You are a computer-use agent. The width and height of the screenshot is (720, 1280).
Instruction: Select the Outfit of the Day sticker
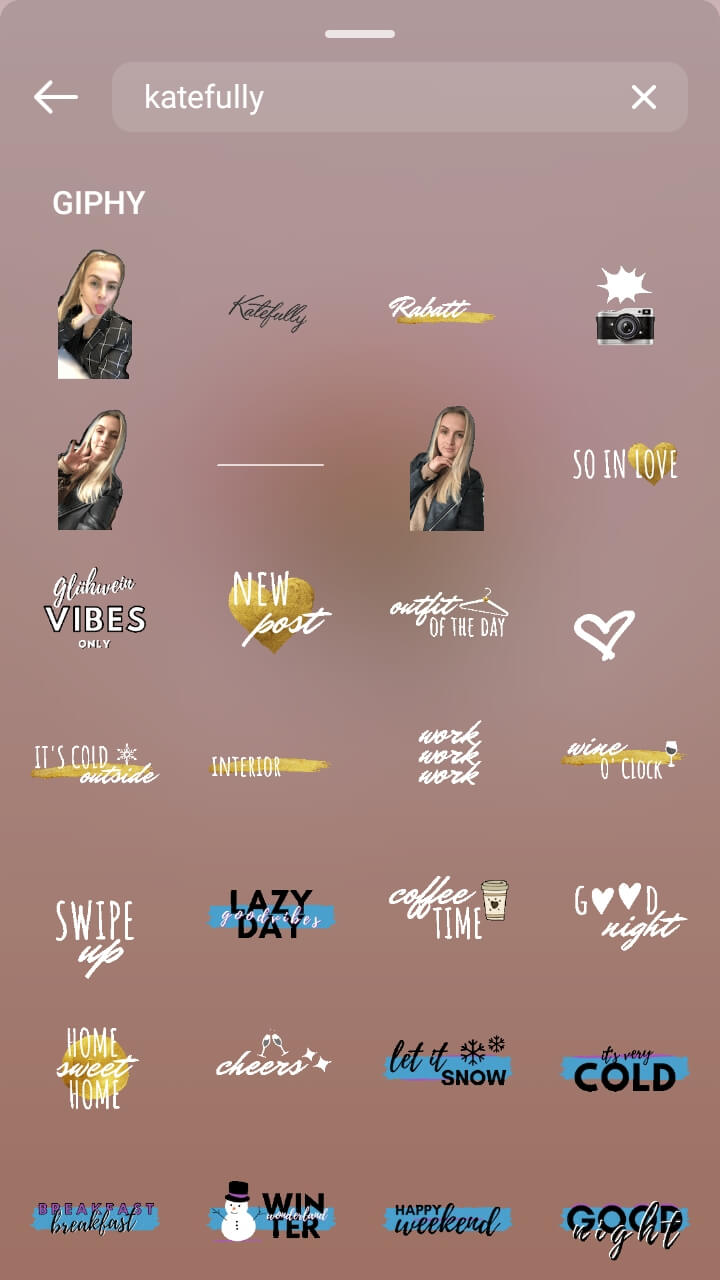coord(449,613)
